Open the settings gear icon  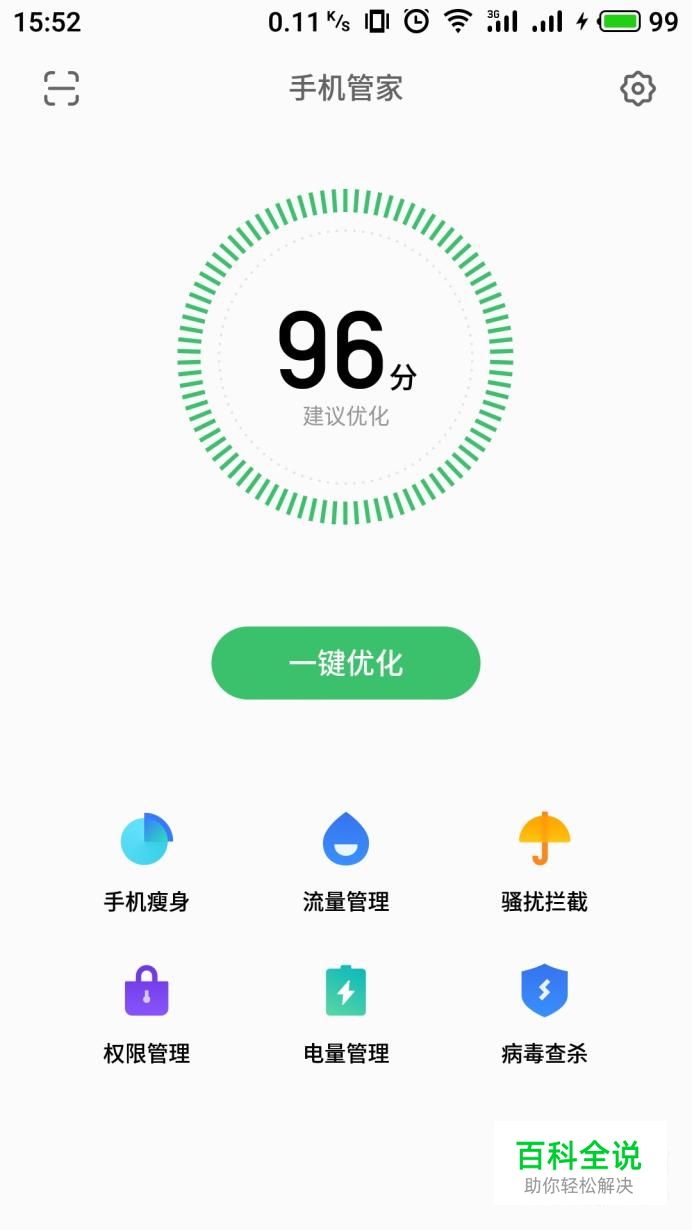[x=637, y=89]
